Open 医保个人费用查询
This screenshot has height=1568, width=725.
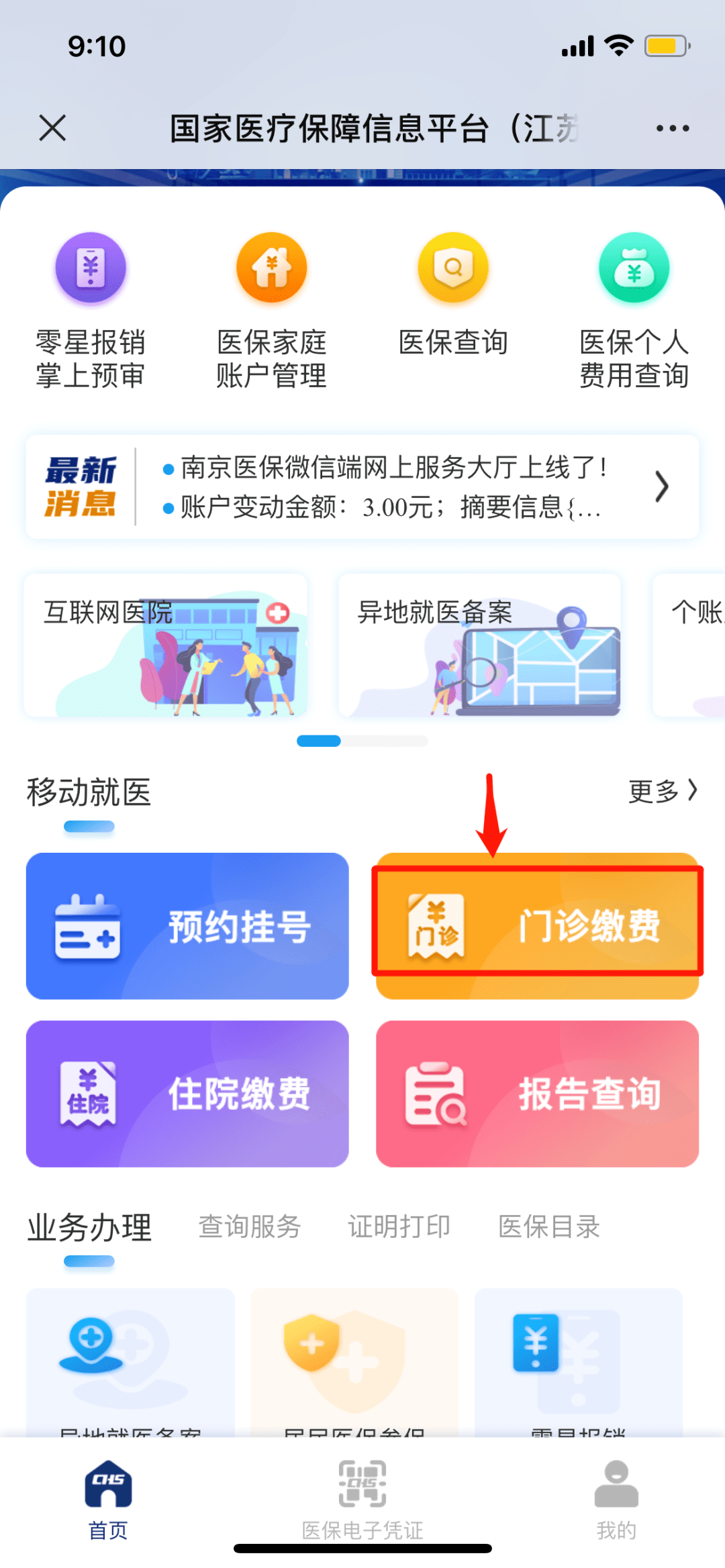click(x=634, y=310)
